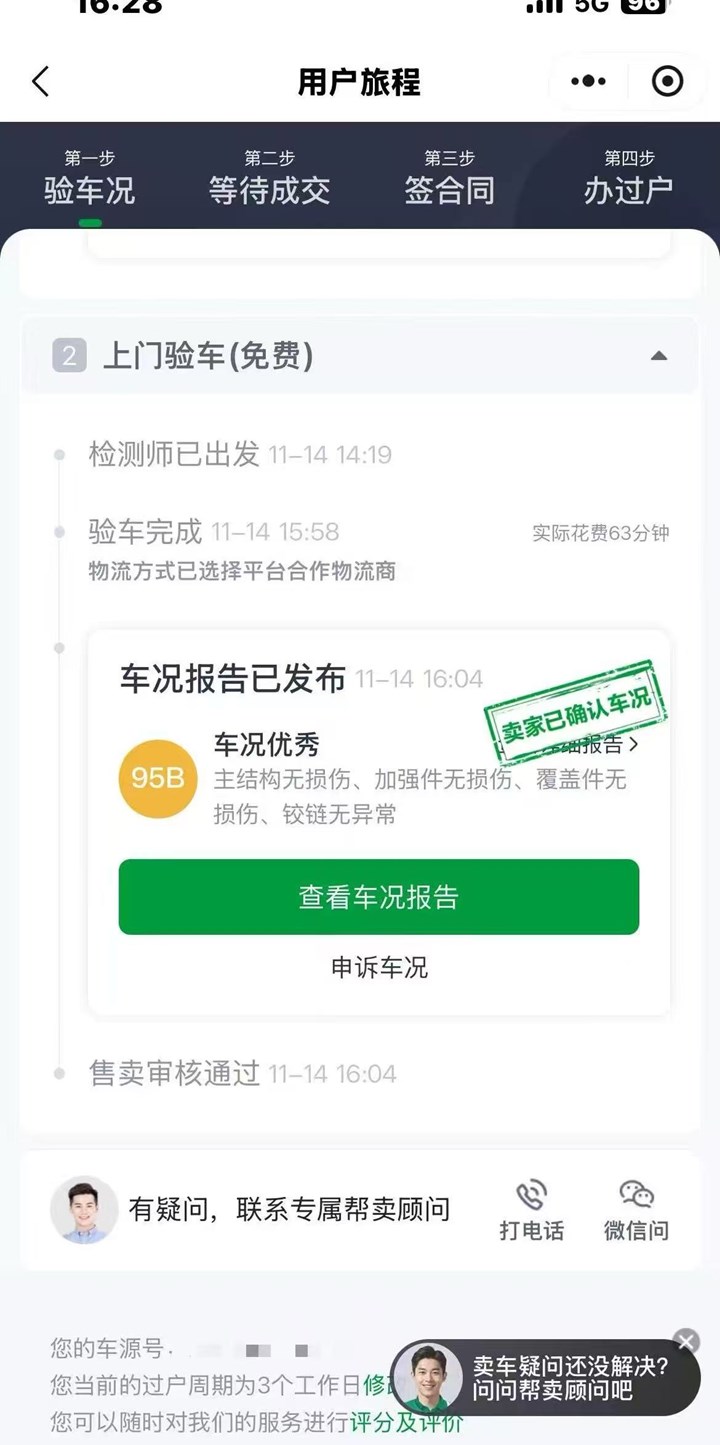Switch to the 验车况 step
Image resolution: width=720 pixels, height=1445 pixels.
tap(89, 178)
